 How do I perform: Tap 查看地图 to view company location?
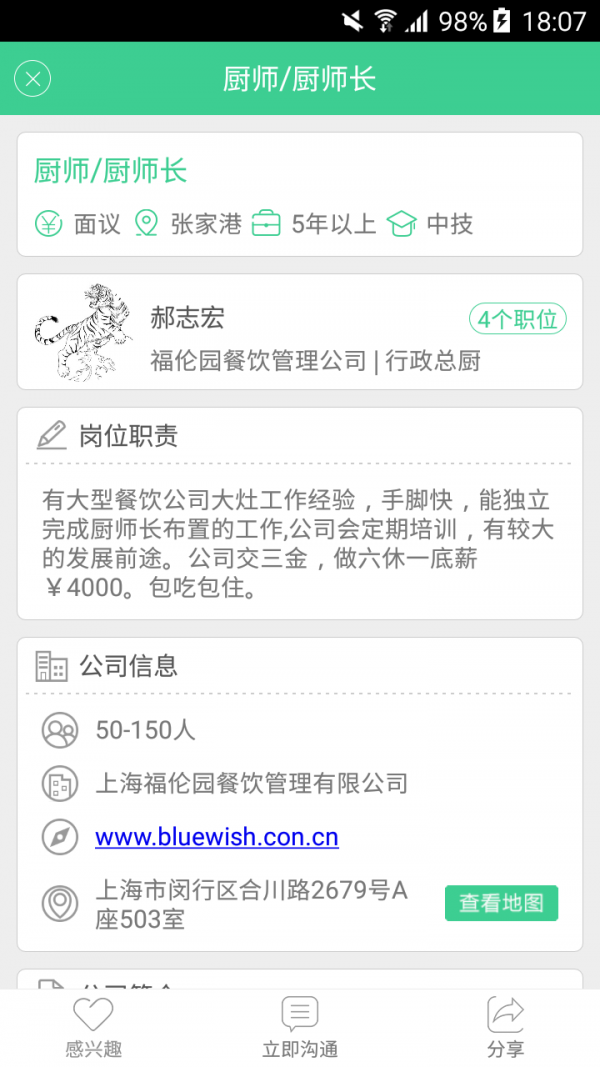(x=501, y=903)
